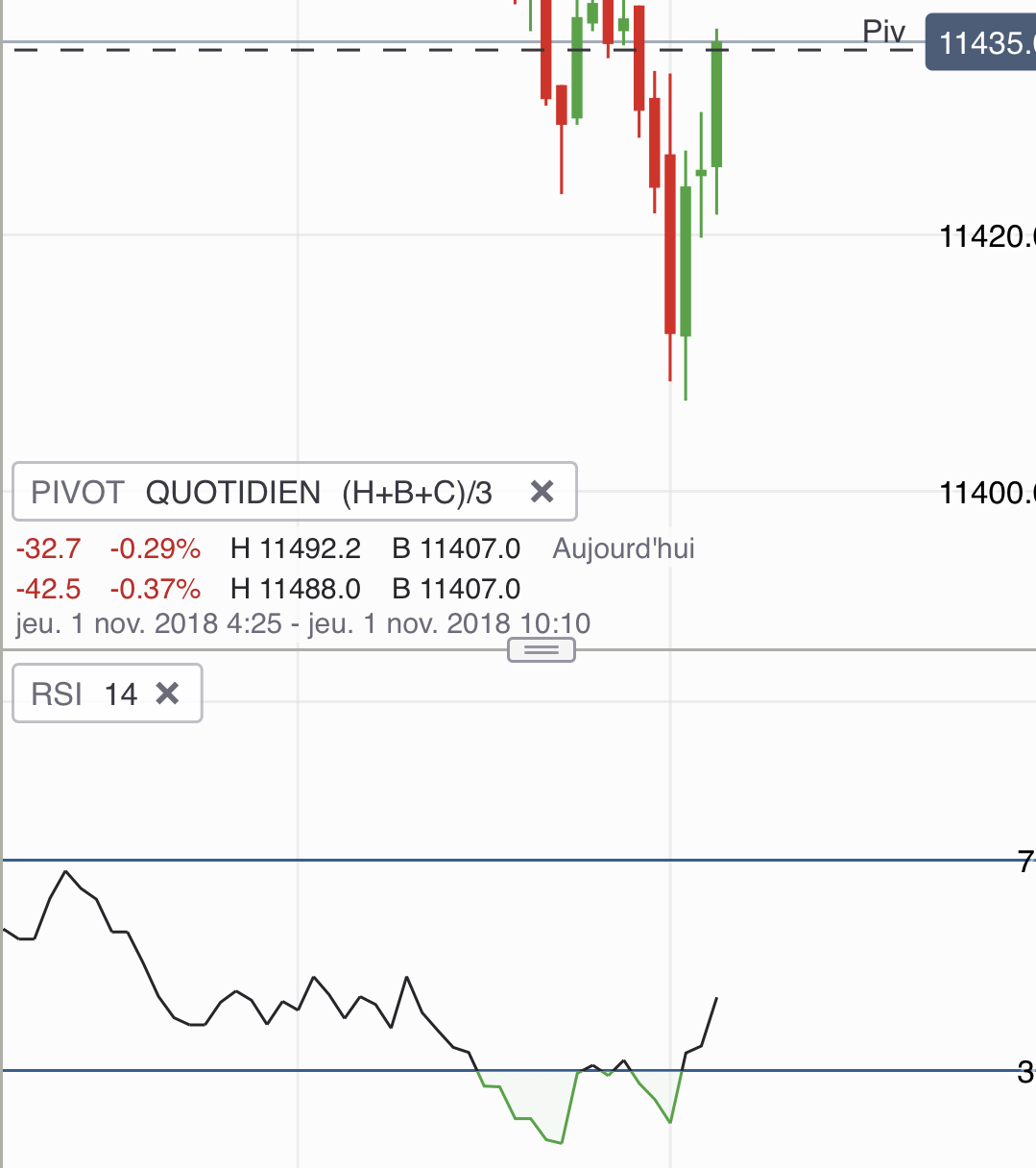Screen dimensions: 1036x1168
Task: Remove the RSI 14 indicator
Action: point(168,693)
